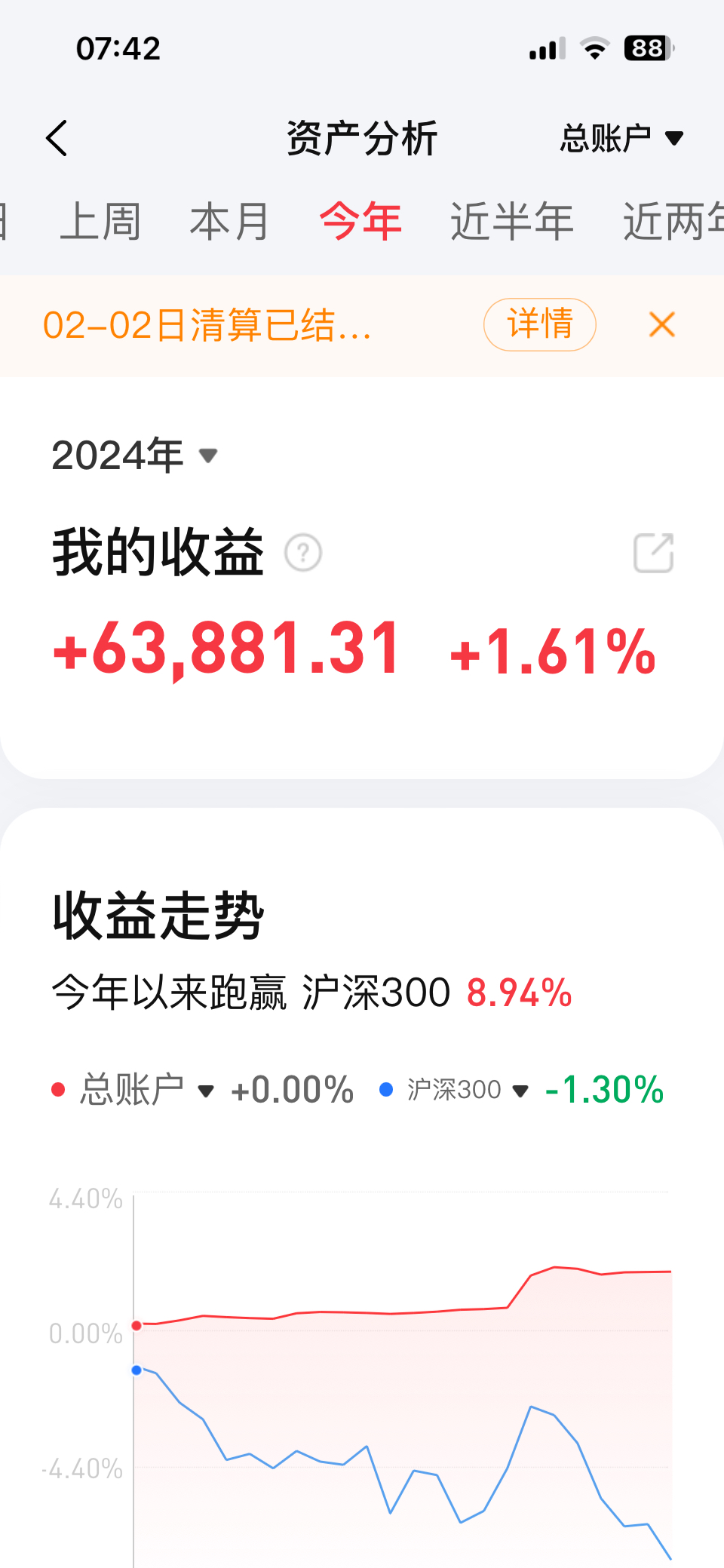Image resolution: width=724 pixels, height=1568 pixels.
Task: Go back from 资产分析 page
Action: point(57,138)
